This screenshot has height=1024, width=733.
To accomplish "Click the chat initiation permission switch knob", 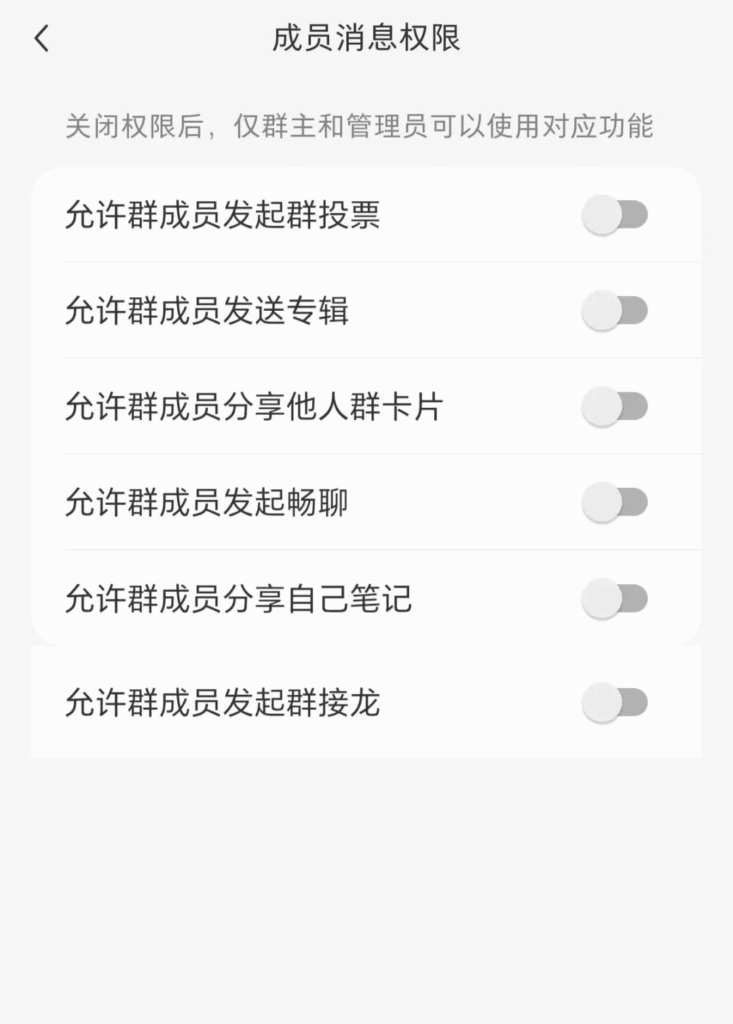I will point(600,503).
